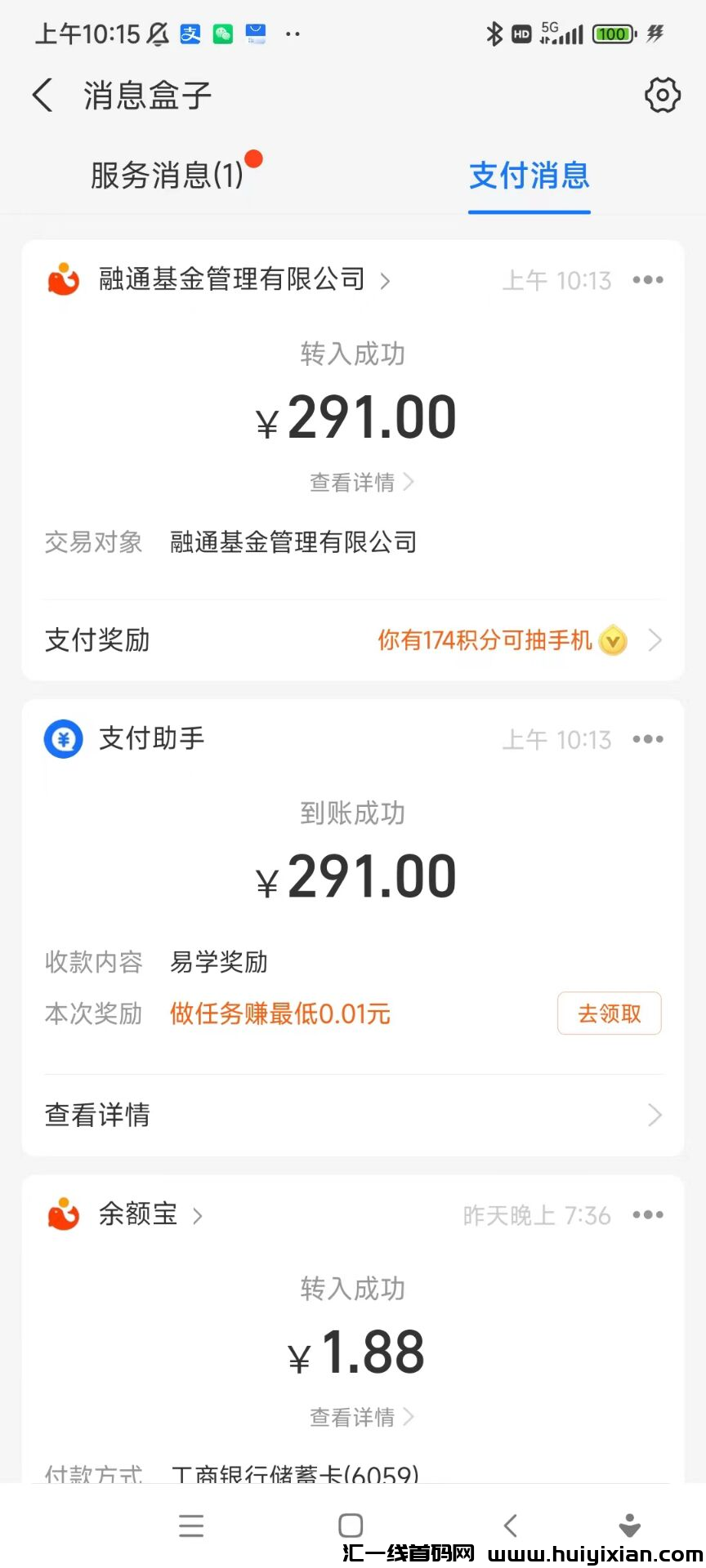Open more options on the 余额宝 message
Viewport: 706px width, 1568px height.
(647, 1214)
